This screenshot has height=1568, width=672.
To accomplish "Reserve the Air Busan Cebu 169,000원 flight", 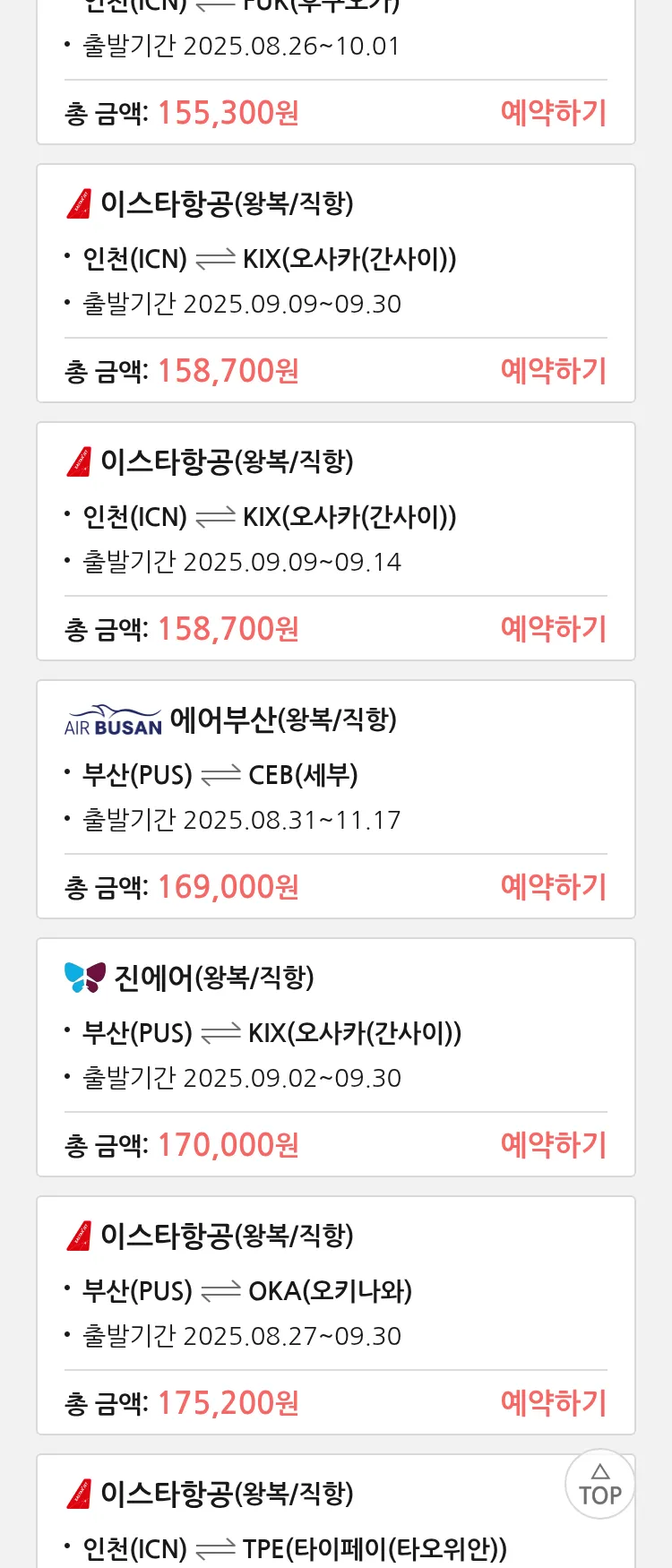I will pos(553,887).
